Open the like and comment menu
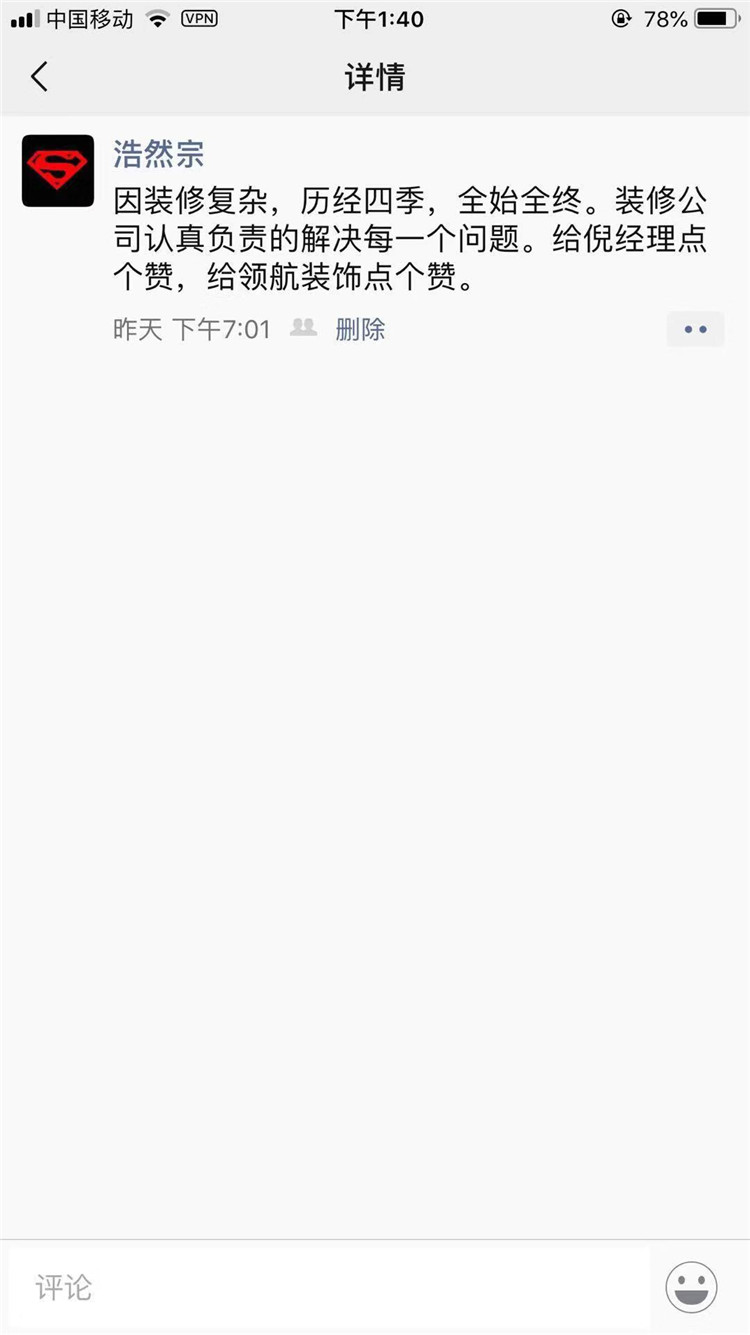The width and height of the screenshot is (750, 1335). [695, 329]
